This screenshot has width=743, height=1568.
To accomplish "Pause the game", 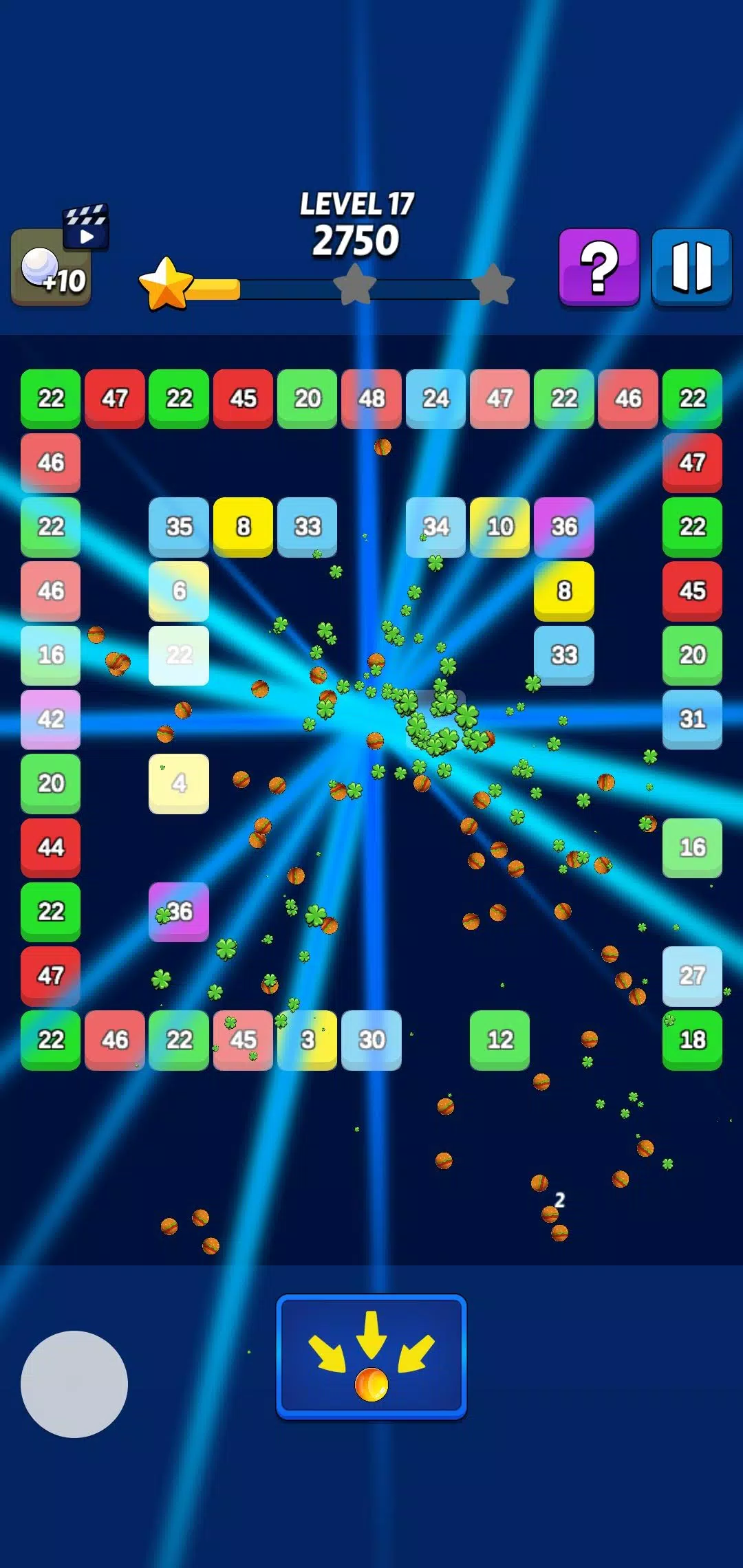I will [691, 267].
